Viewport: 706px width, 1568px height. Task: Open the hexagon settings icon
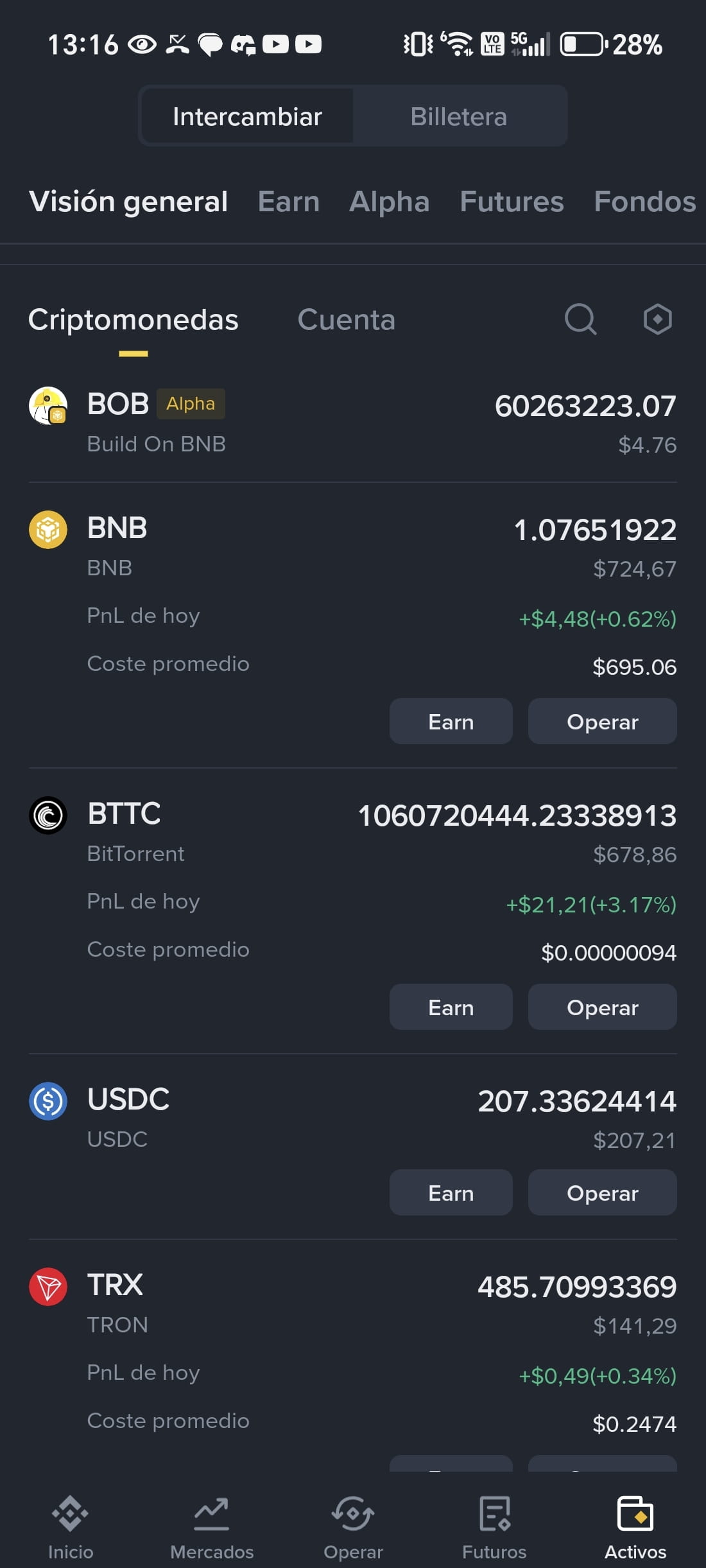pyautogui.click(x=657, y=319)
